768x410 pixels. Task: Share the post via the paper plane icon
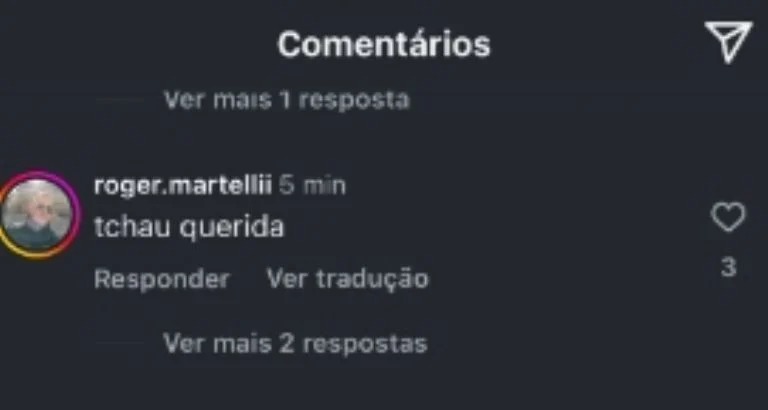727,41
